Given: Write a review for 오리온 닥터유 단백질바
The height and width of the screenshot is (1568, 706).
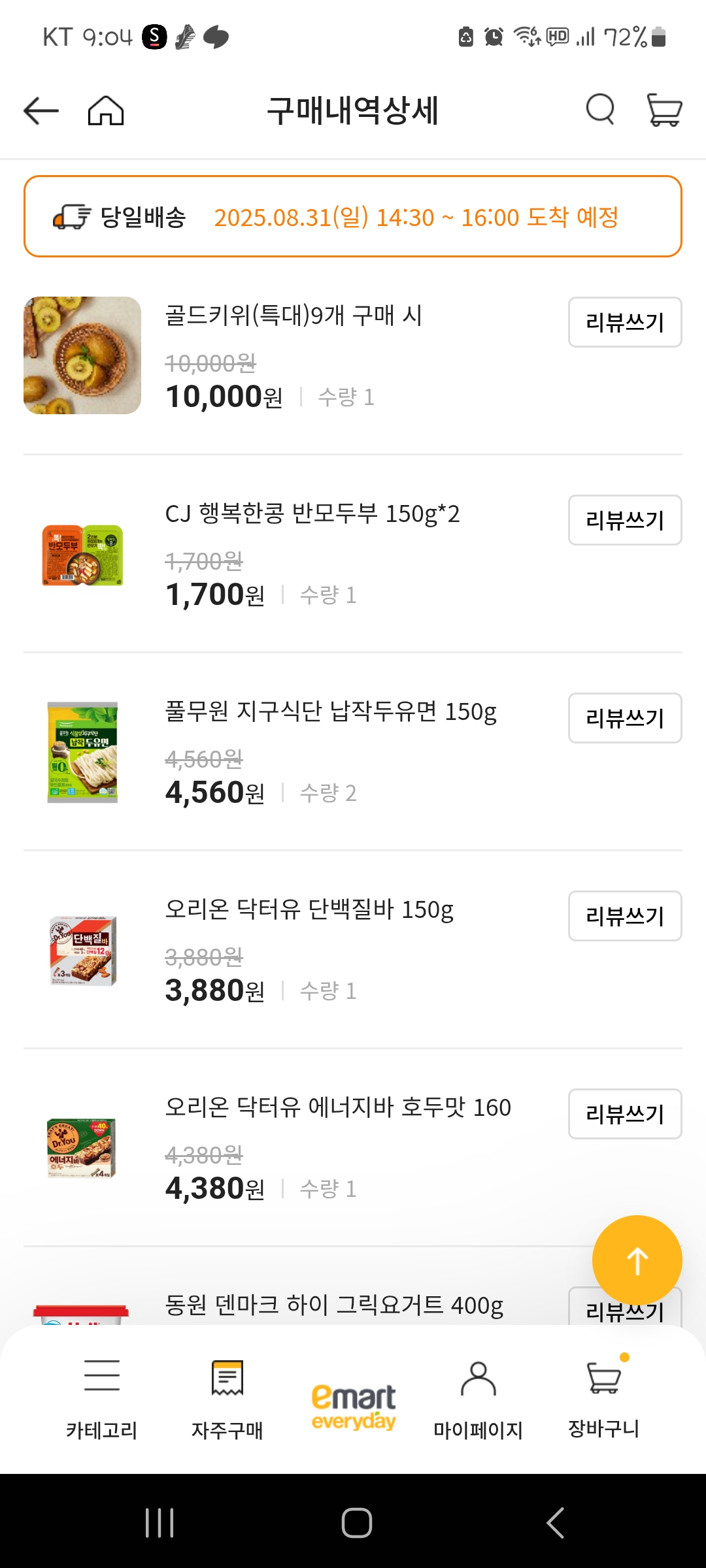Looking at the screenshot, I should [624, 916].
